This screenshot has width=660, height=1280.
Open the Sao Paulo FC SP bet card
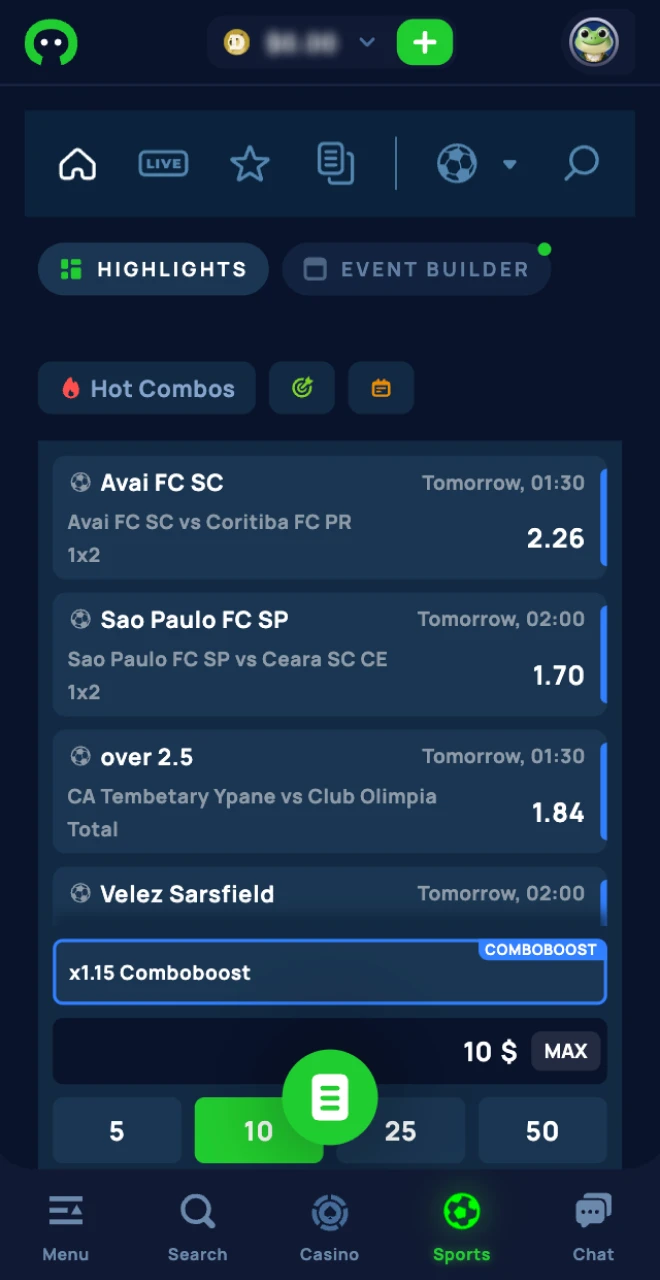tap(328, 654)
